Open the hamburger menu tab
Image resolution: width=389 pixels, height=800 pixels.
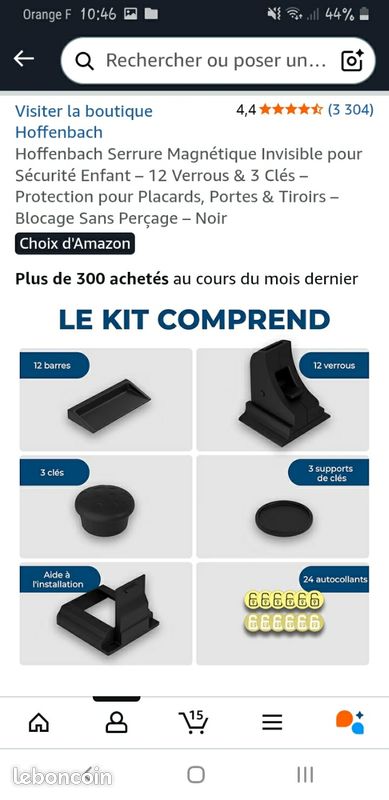click(272, 722)
